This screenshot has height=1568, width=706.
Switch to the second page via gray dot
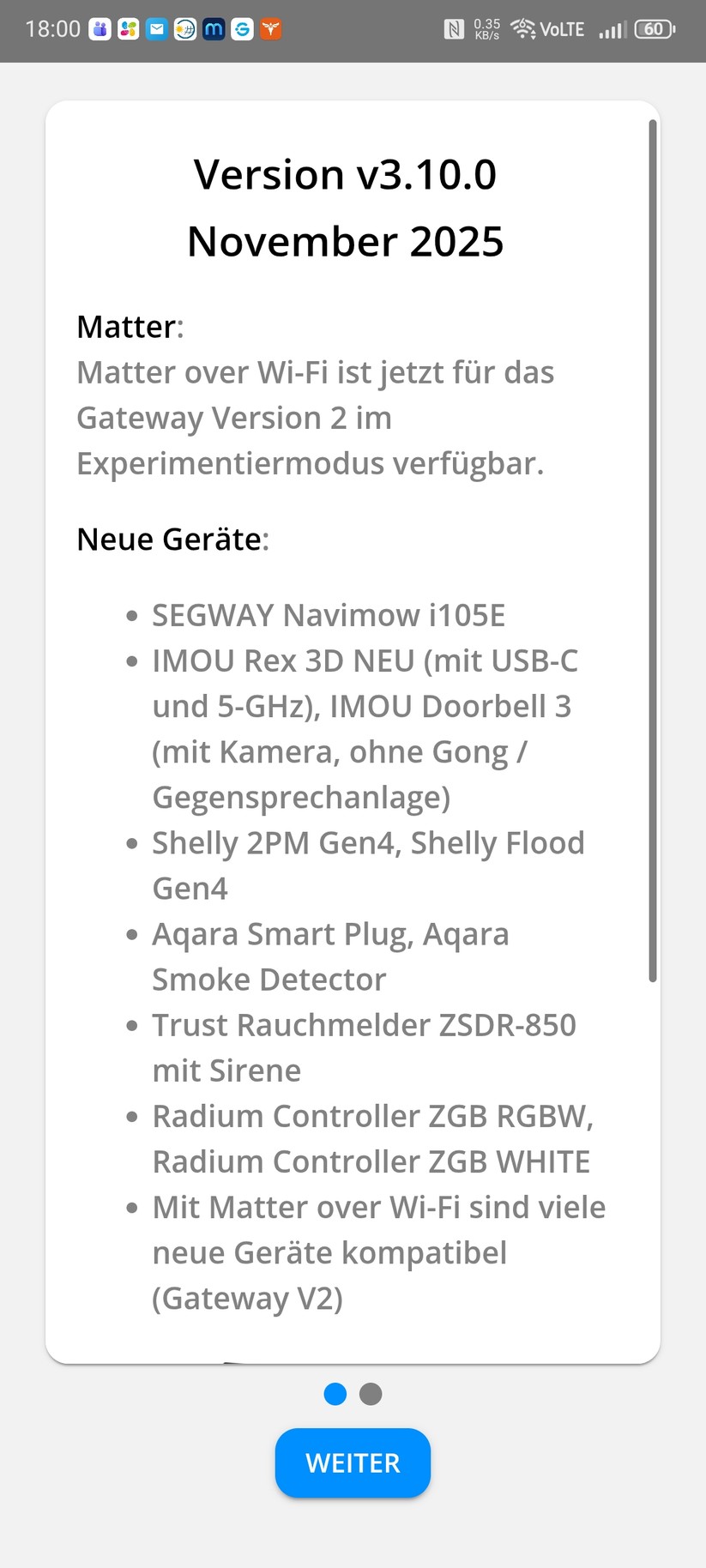click(370, 1394)
